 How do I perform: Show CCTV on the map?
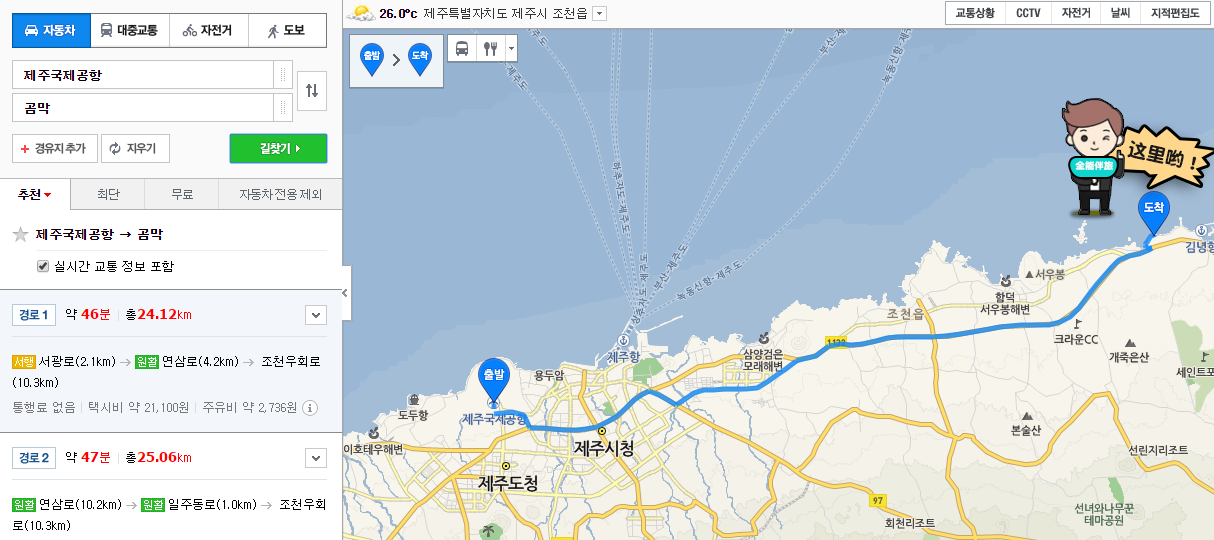[1028, 13]
